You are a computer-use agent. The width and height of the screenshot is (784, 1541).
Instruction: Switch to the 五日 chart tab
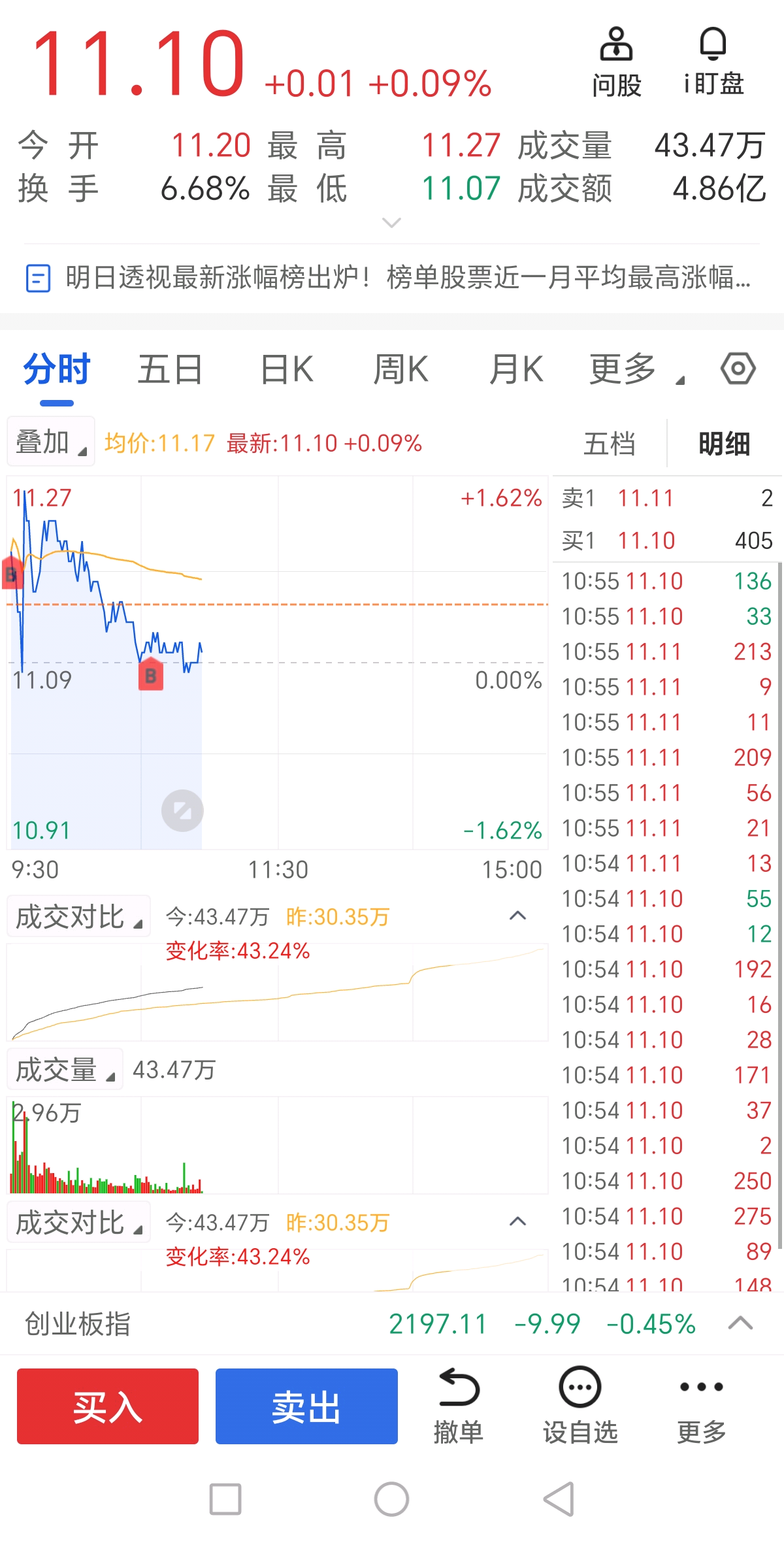pyautogui.click(x=170, y=370)
